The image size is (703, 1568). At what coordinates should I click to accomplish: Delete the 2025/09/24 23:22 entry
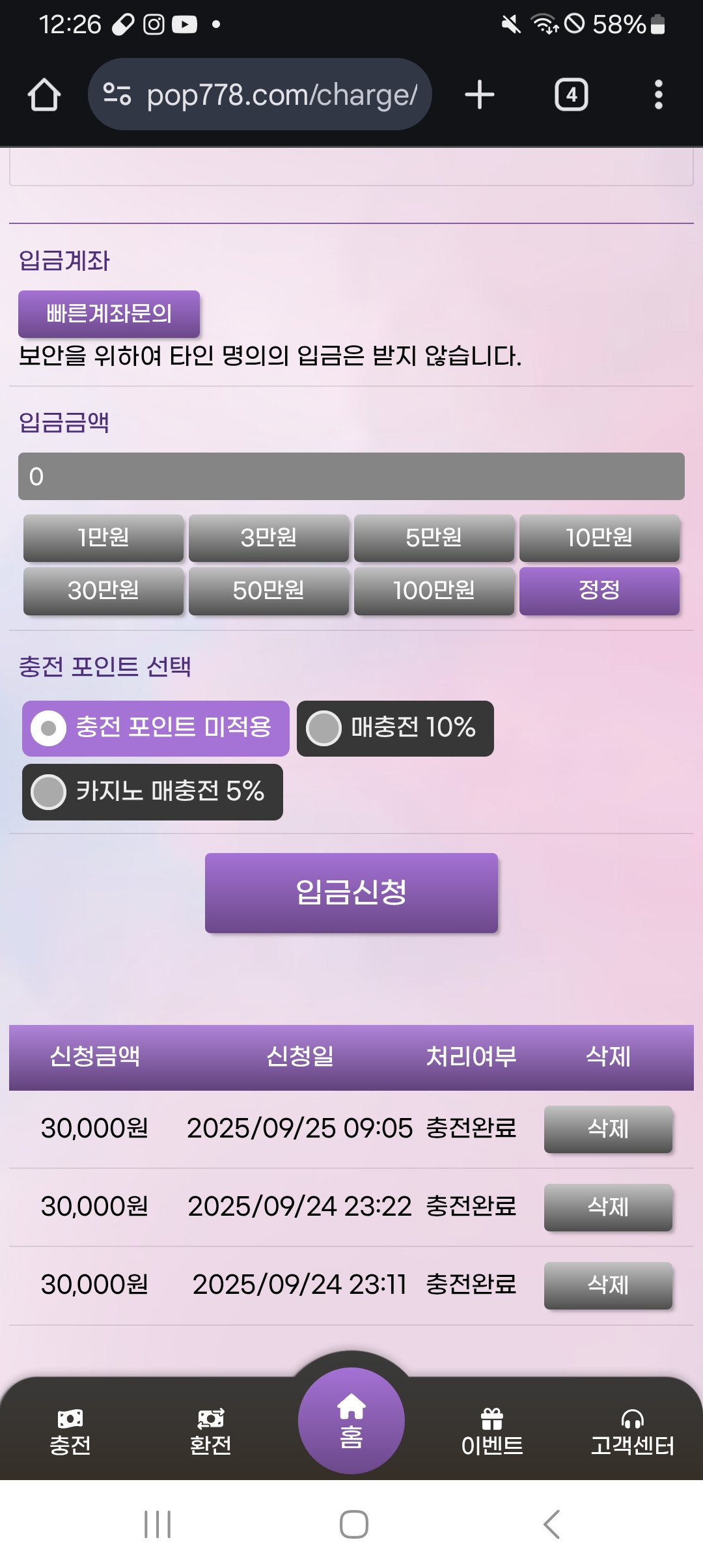tap(608, 1207)
